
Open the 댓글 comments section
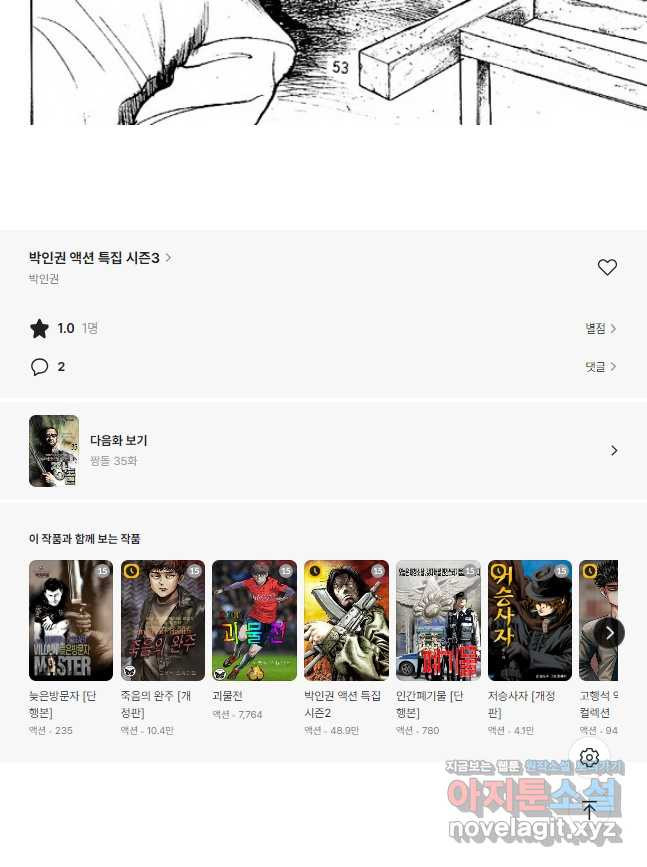pos(600,367)
